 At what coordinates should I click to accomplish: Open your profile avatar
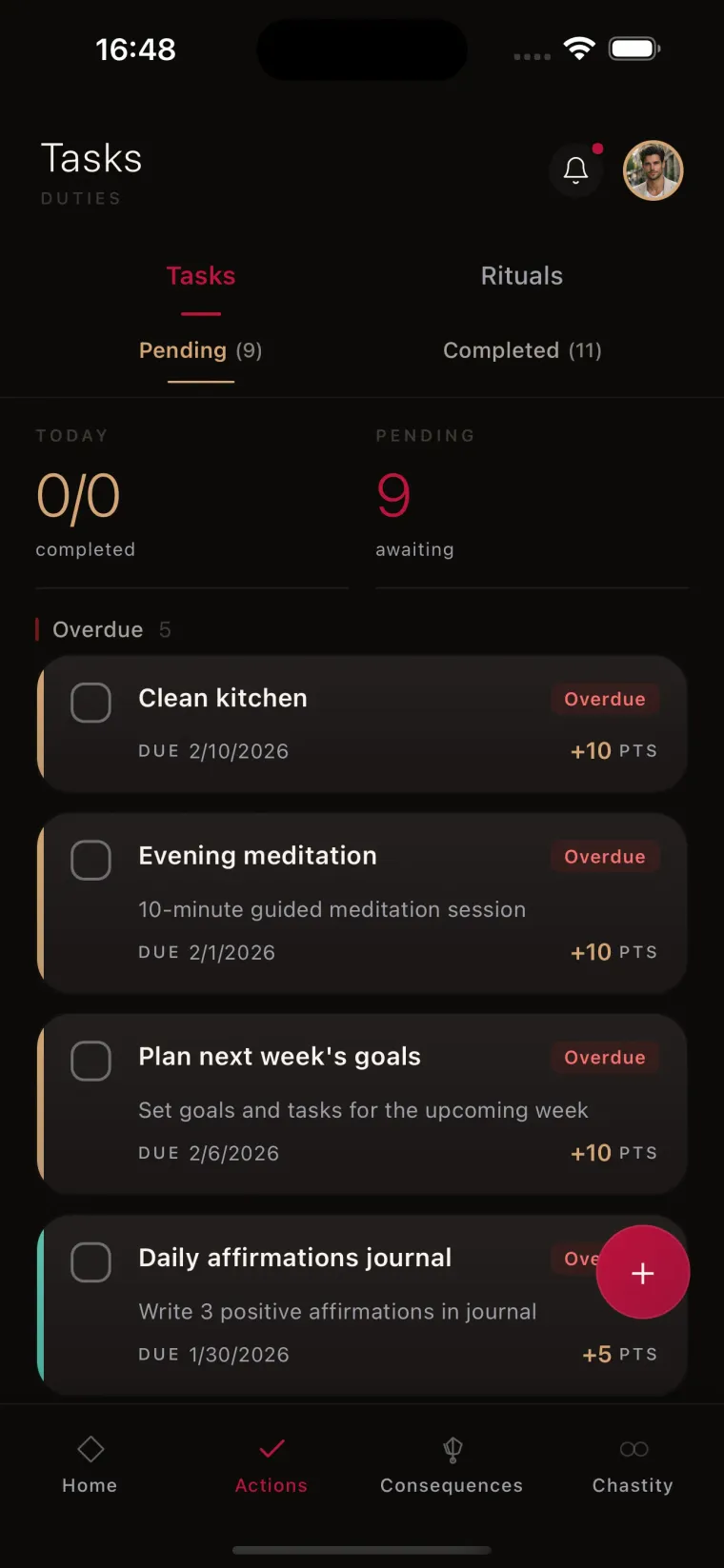pyautogui.click(x=652, y=170)
